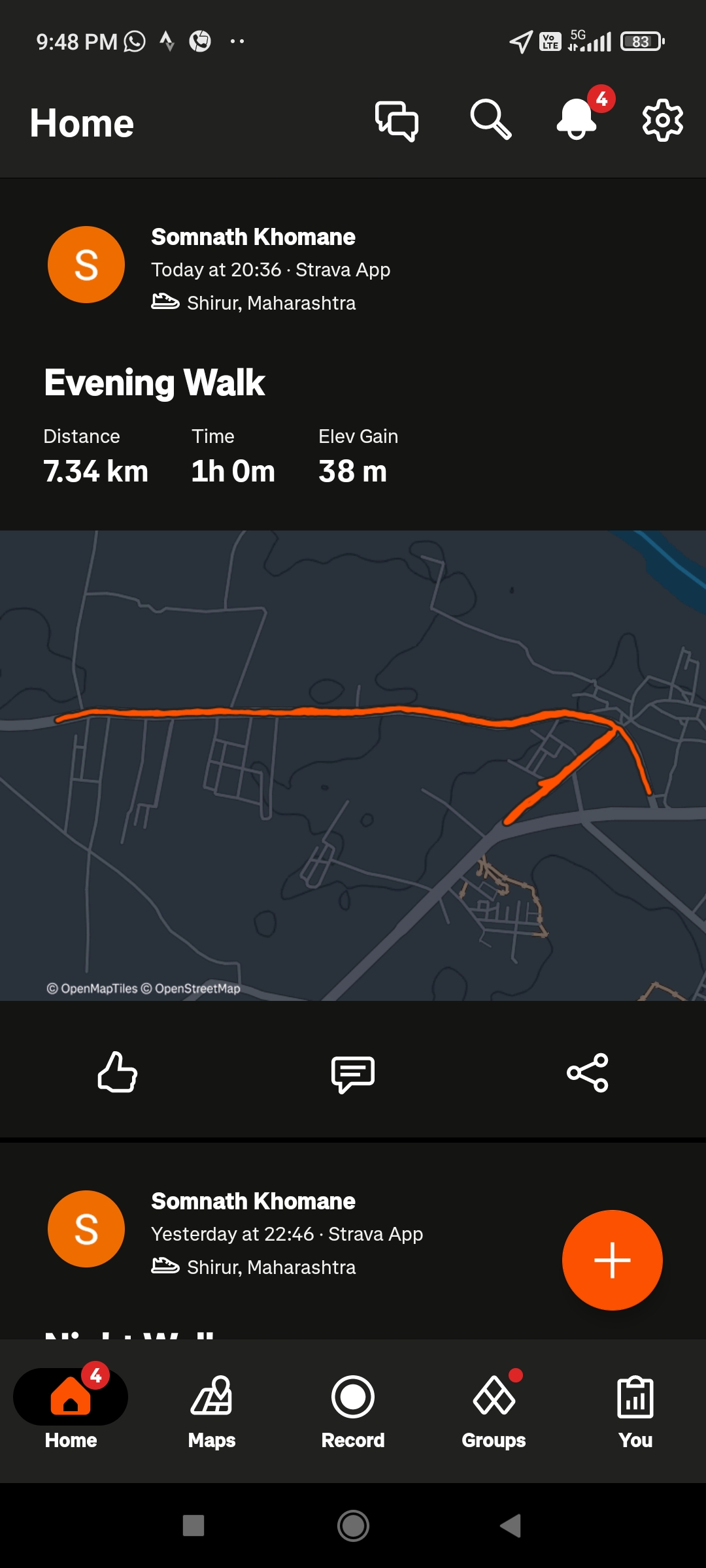
Task: Go back using the system back button
Action: [x=511, y=1526]
